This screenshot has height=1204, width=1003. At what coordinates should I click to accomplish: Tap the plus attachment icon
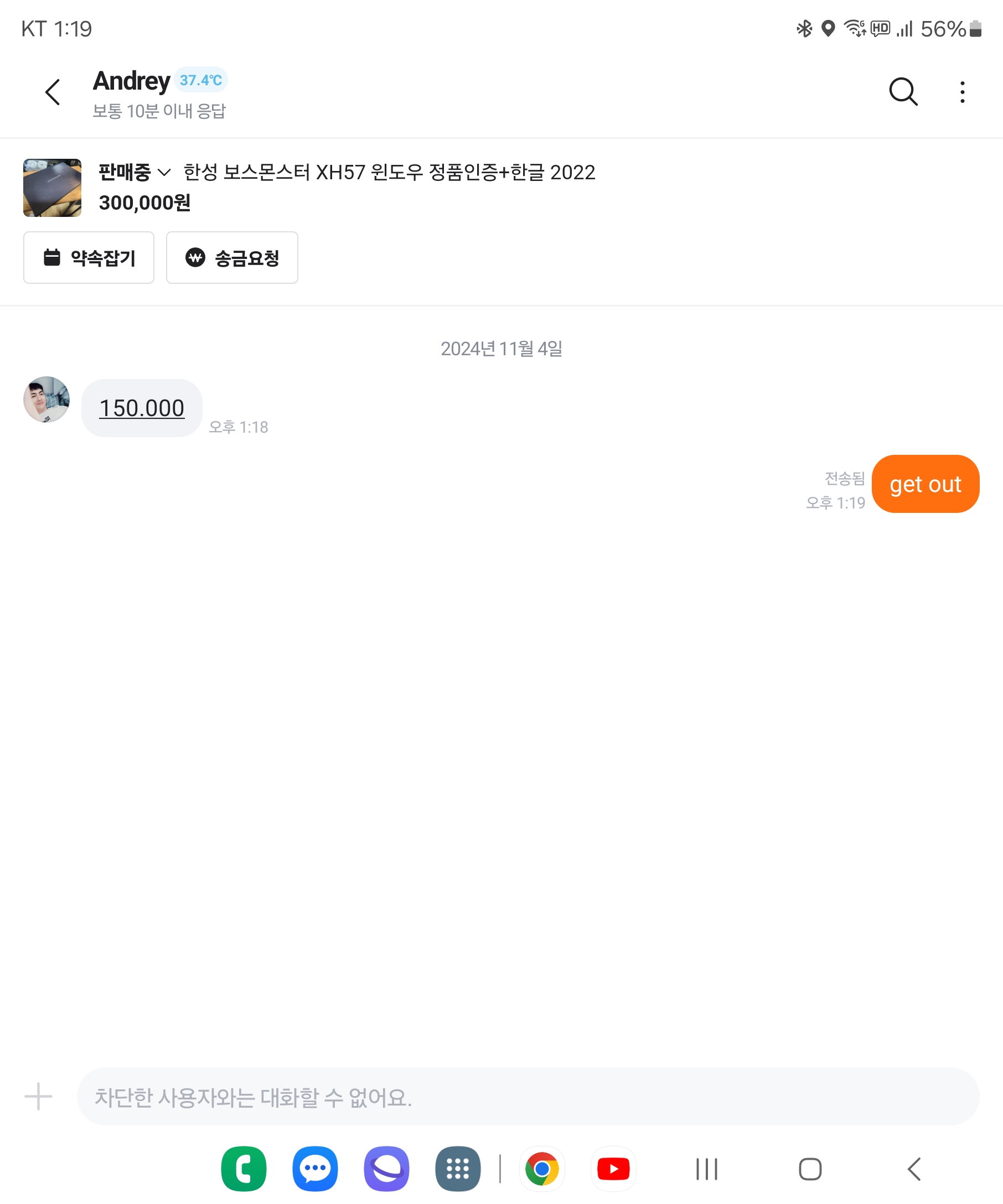[x=38, y=1096]
